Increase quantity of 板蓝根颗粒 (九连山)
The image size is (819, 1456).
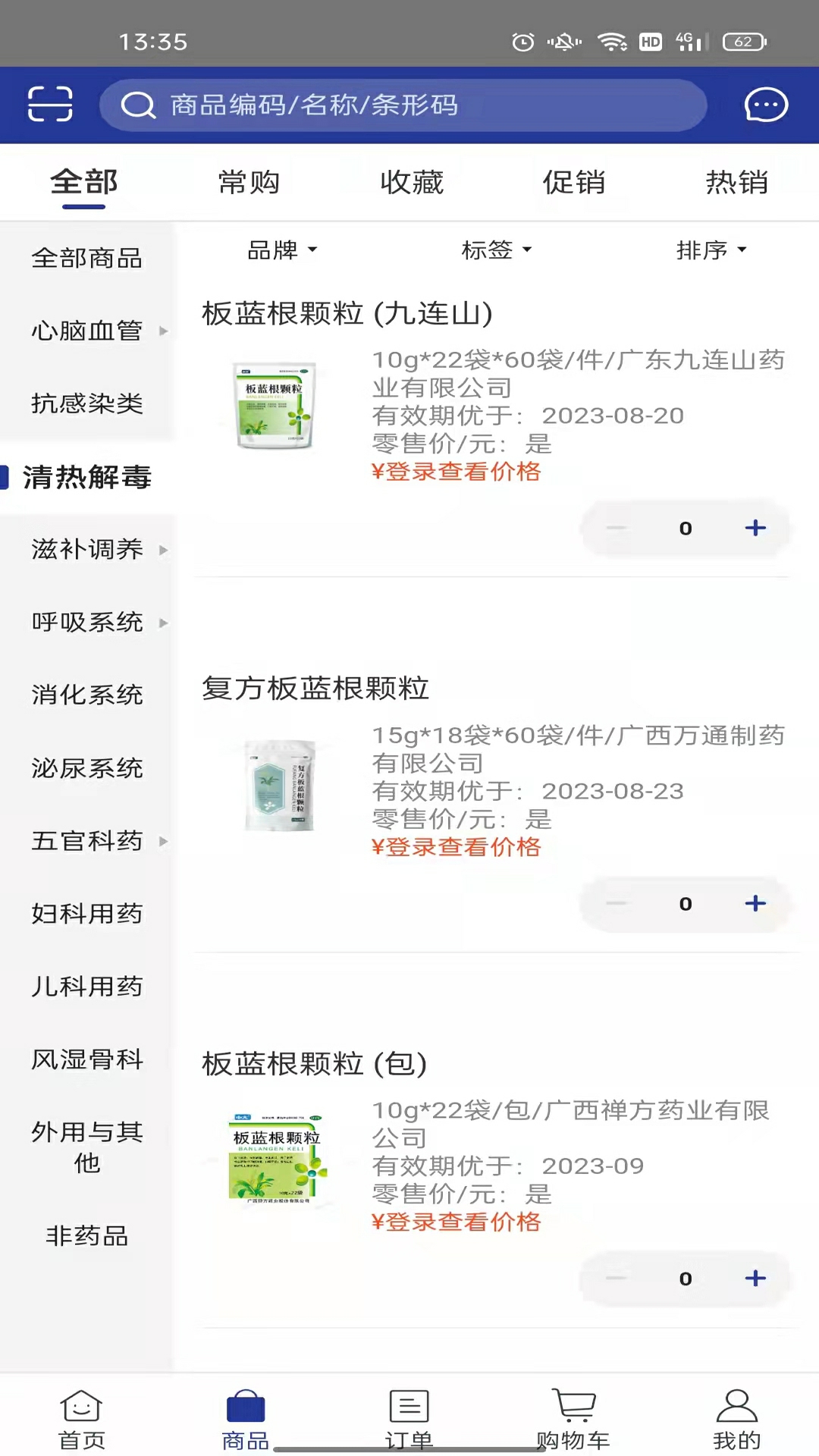coord(755,528)
